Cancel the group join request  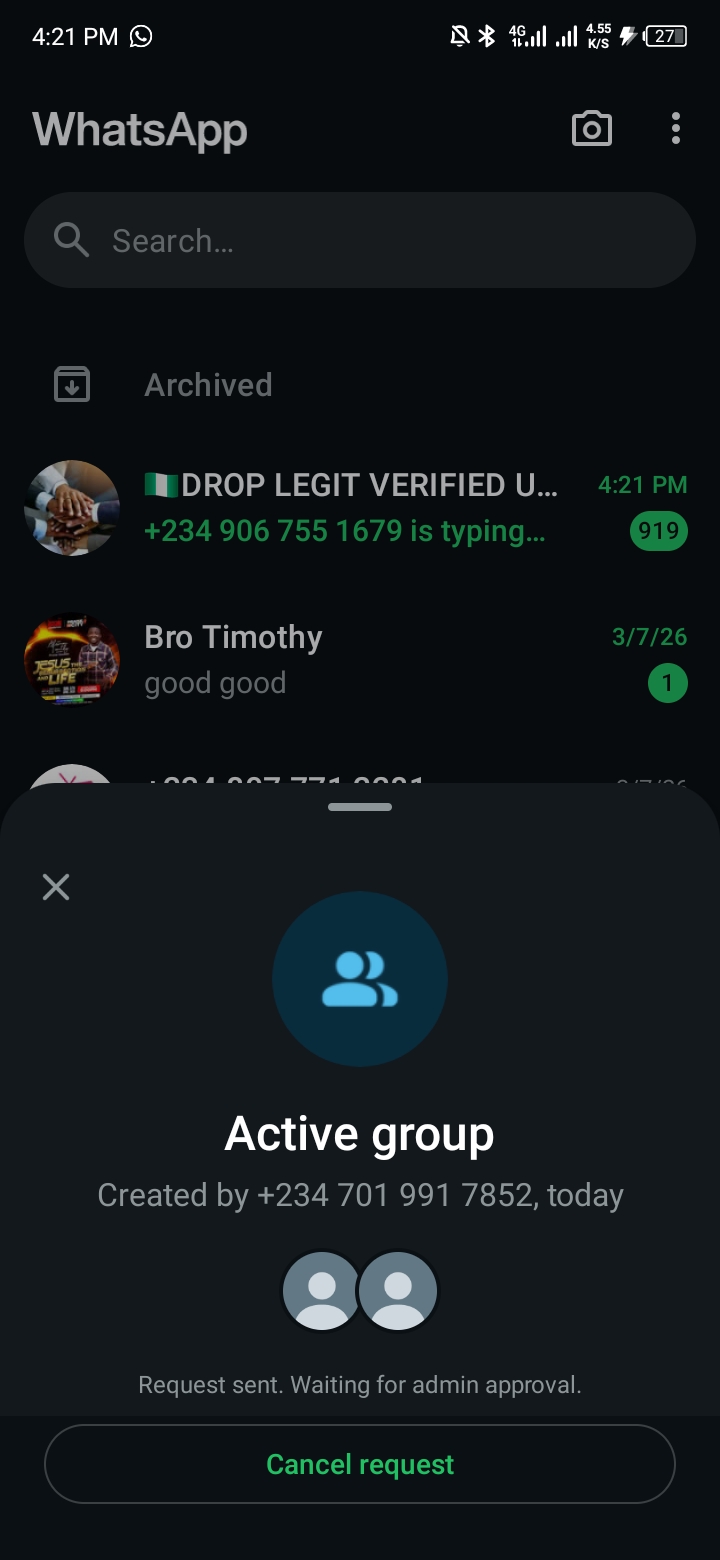click(360, 1464)
